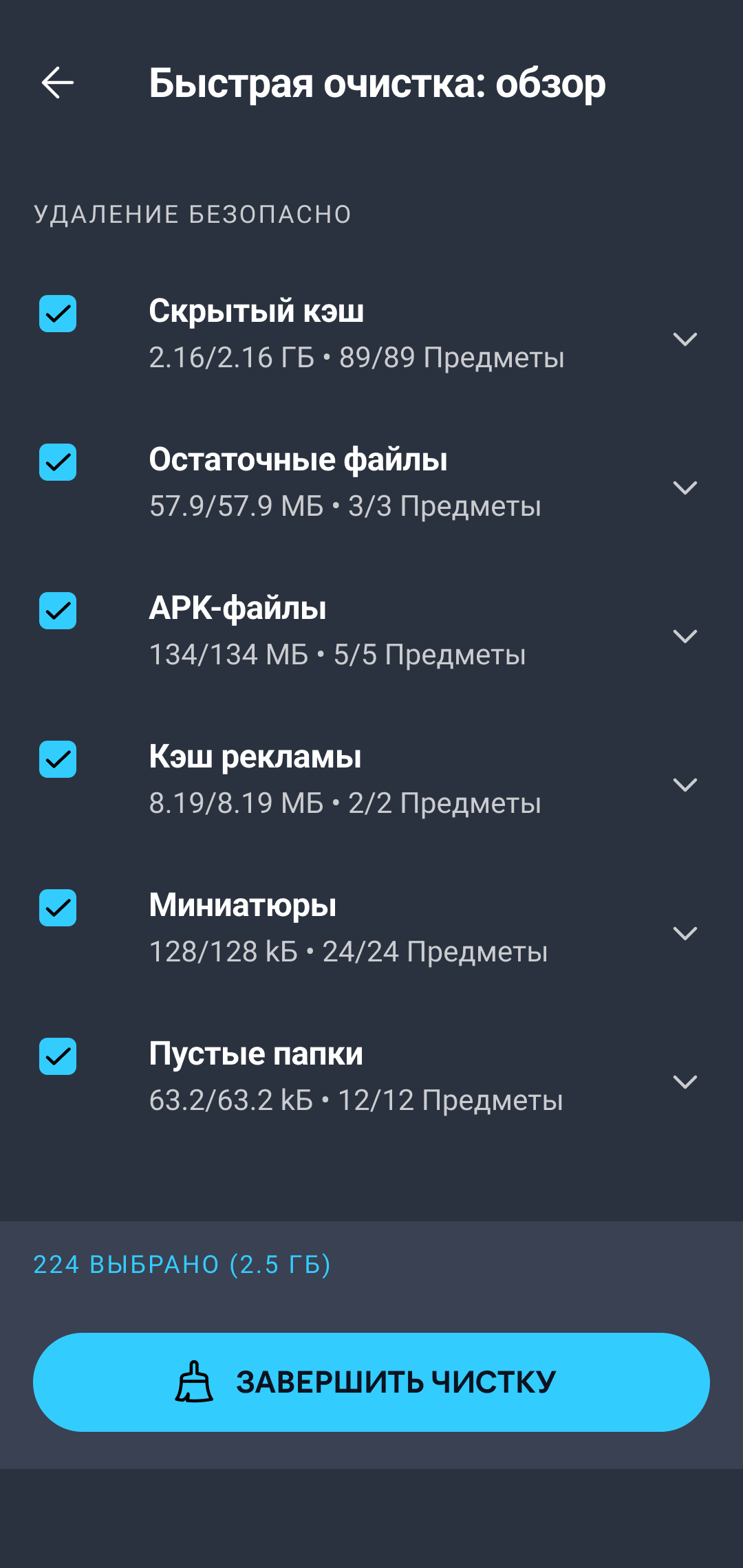This screenshot has width=743, height=1568.
Task: Deselect the APK-файлы checkbox
Action: [x=58, y=611]
